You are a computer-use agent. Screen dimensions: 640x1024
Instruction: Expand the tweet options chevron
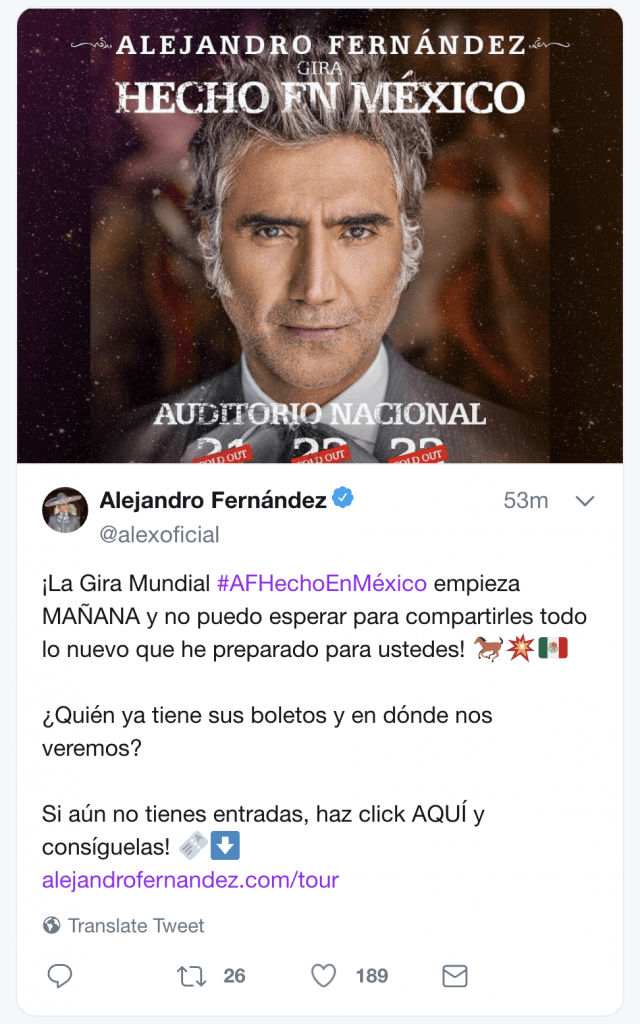(x=584, y=501)
